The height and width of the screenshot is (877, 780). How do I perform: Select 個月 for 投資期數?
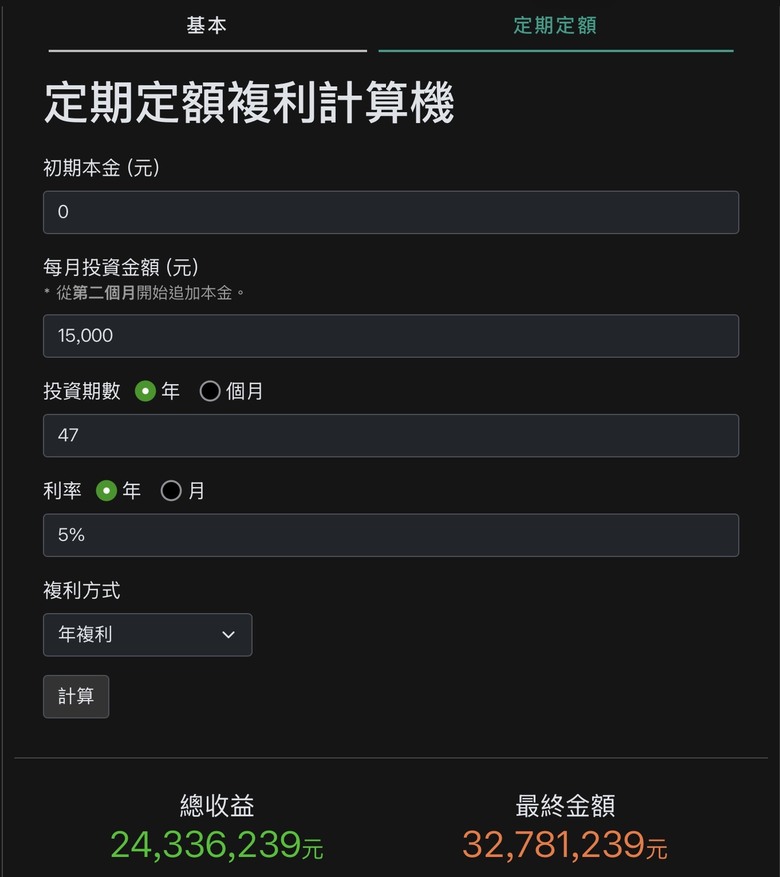210,392
